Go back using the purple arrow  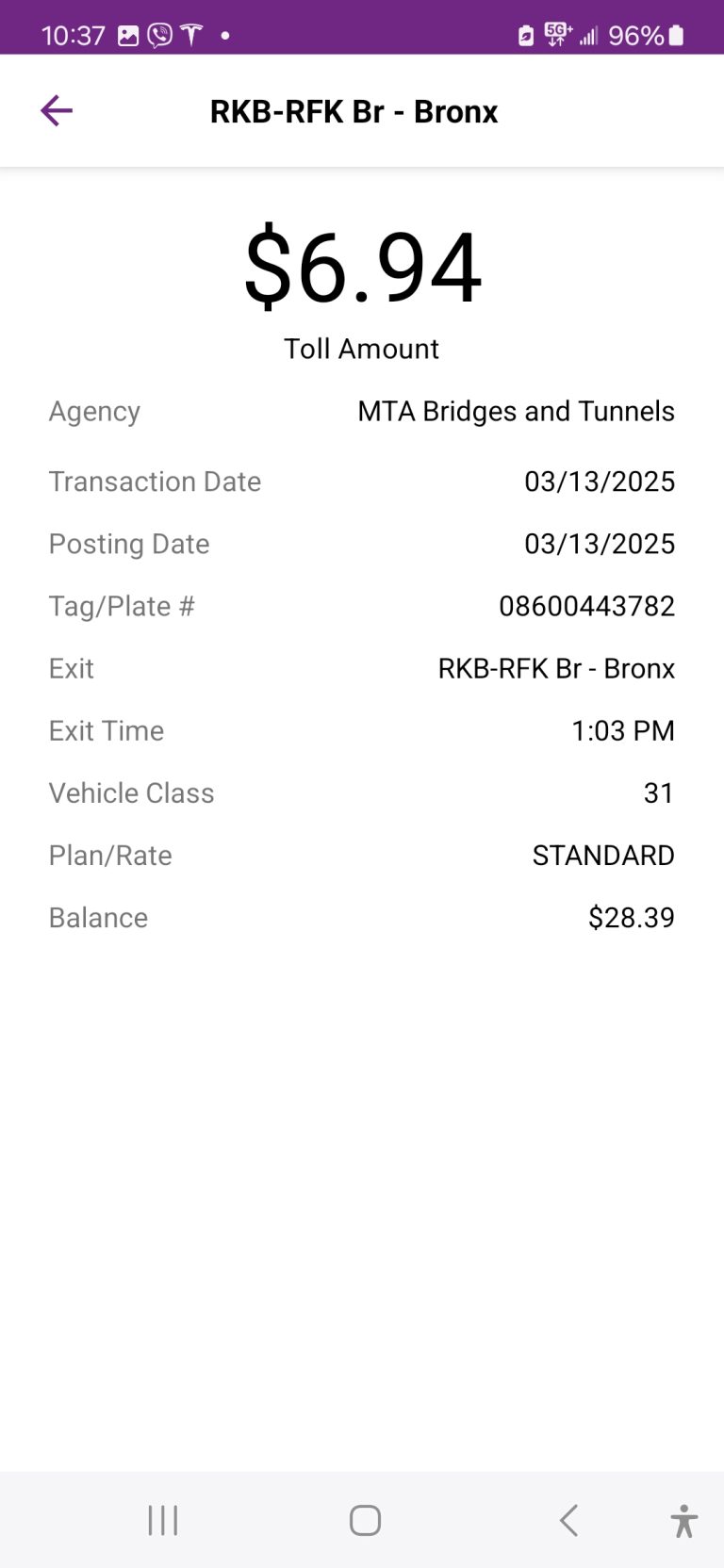[57, 111]
